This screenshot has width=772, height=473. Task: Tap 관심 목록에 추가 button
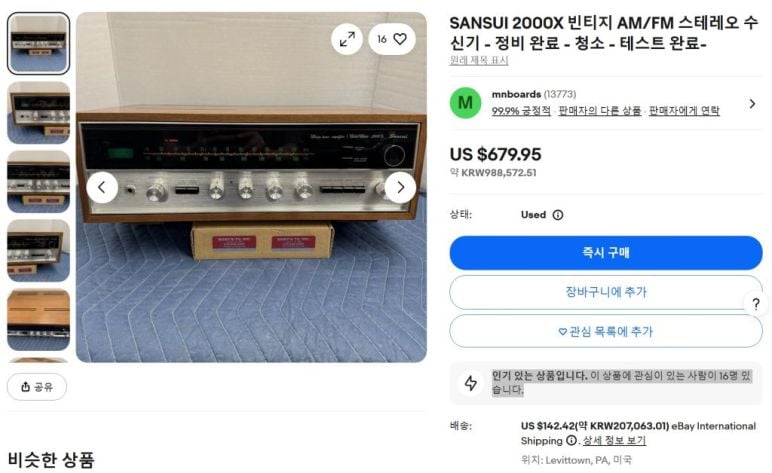click(605, 331)
